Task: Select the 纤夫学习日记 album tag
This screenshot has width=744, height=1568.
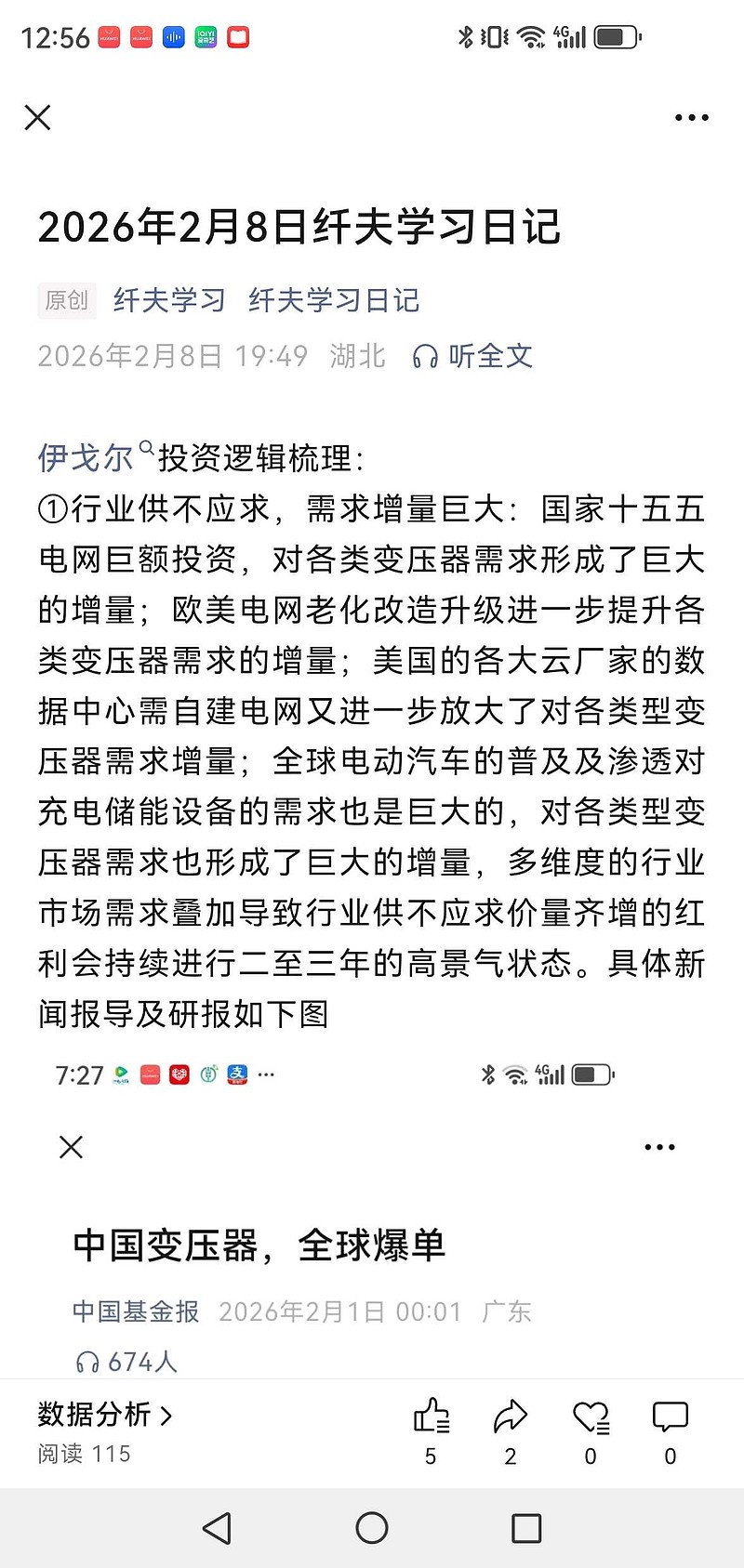Action: pos(334,300)
